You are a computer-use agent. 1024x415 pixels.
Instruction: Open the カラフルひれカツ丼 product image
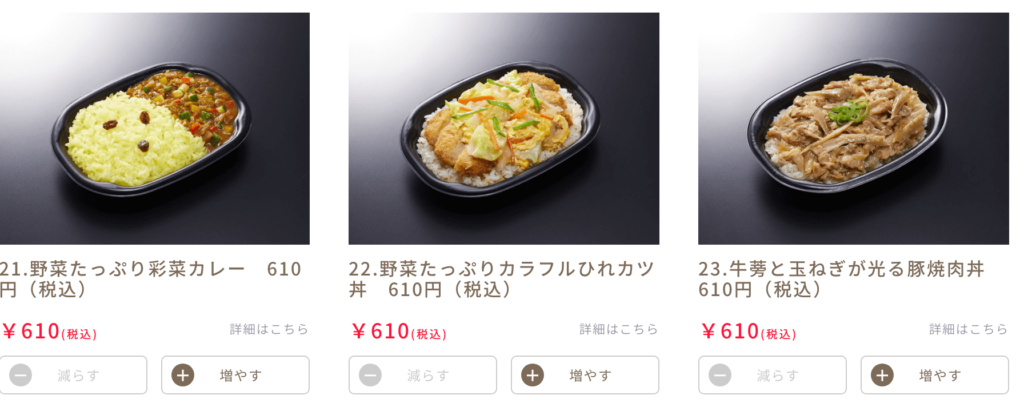pyautogui.click(x=503, y=128)
